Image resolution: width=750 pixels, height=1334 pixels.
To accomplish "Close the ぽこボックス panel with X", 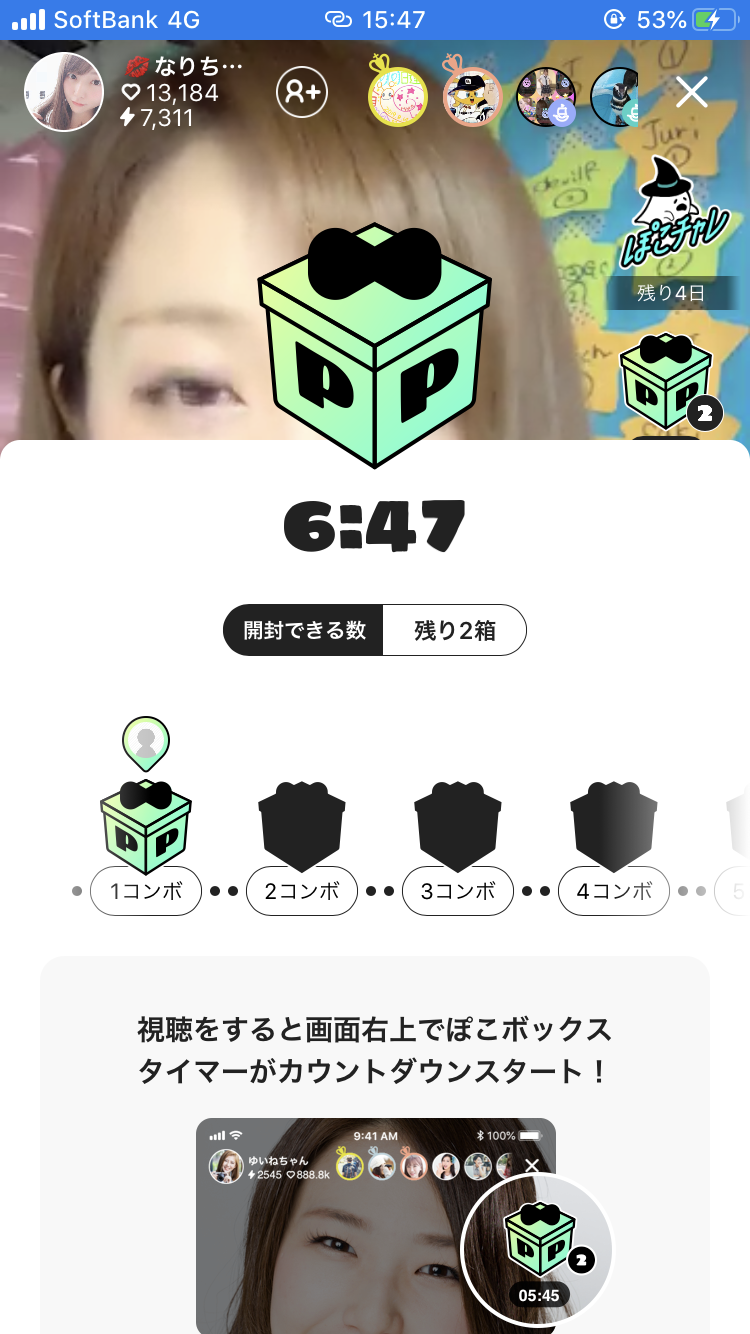I will [x=691, y=92].
